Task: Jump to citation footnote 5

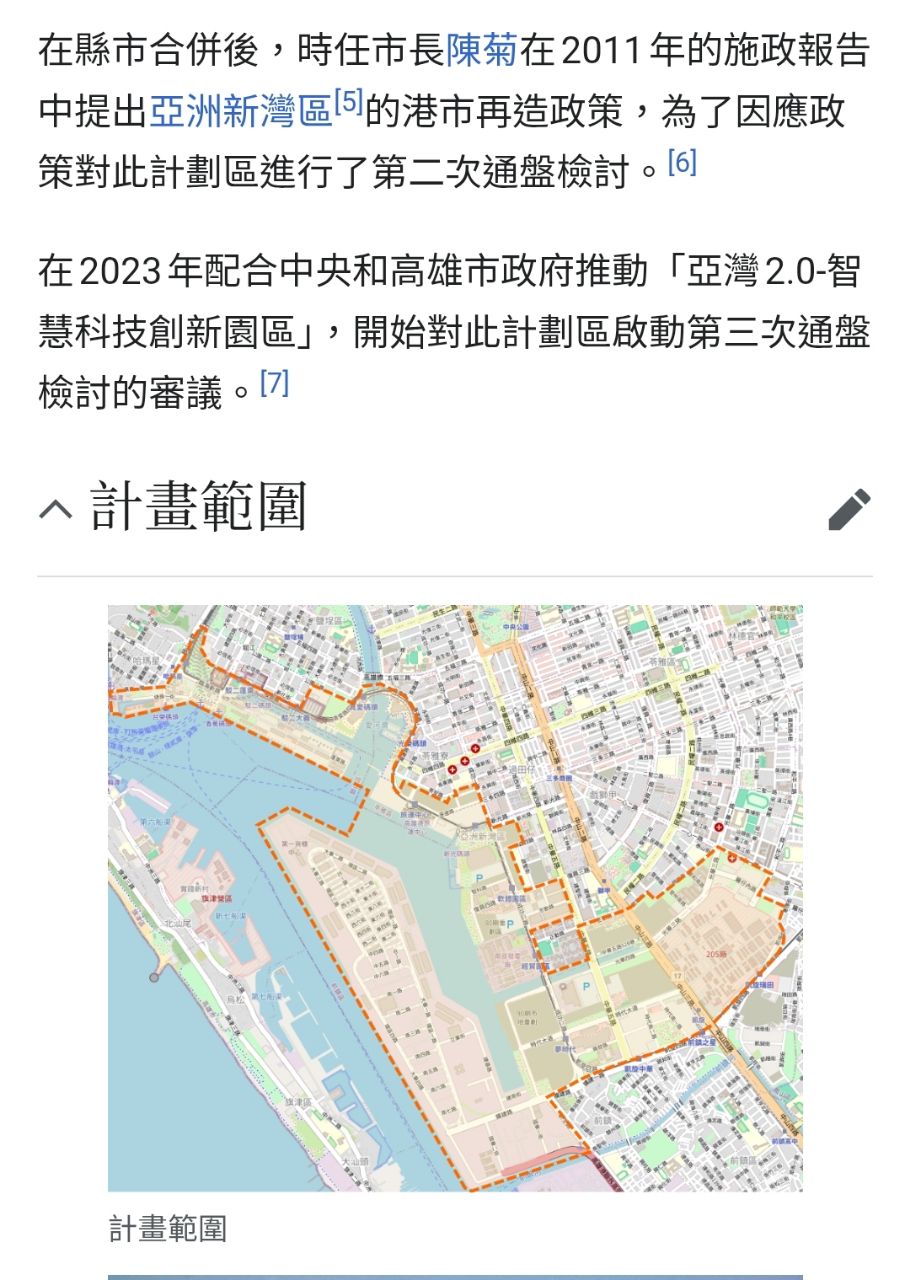Action: [x=349, y=102]
